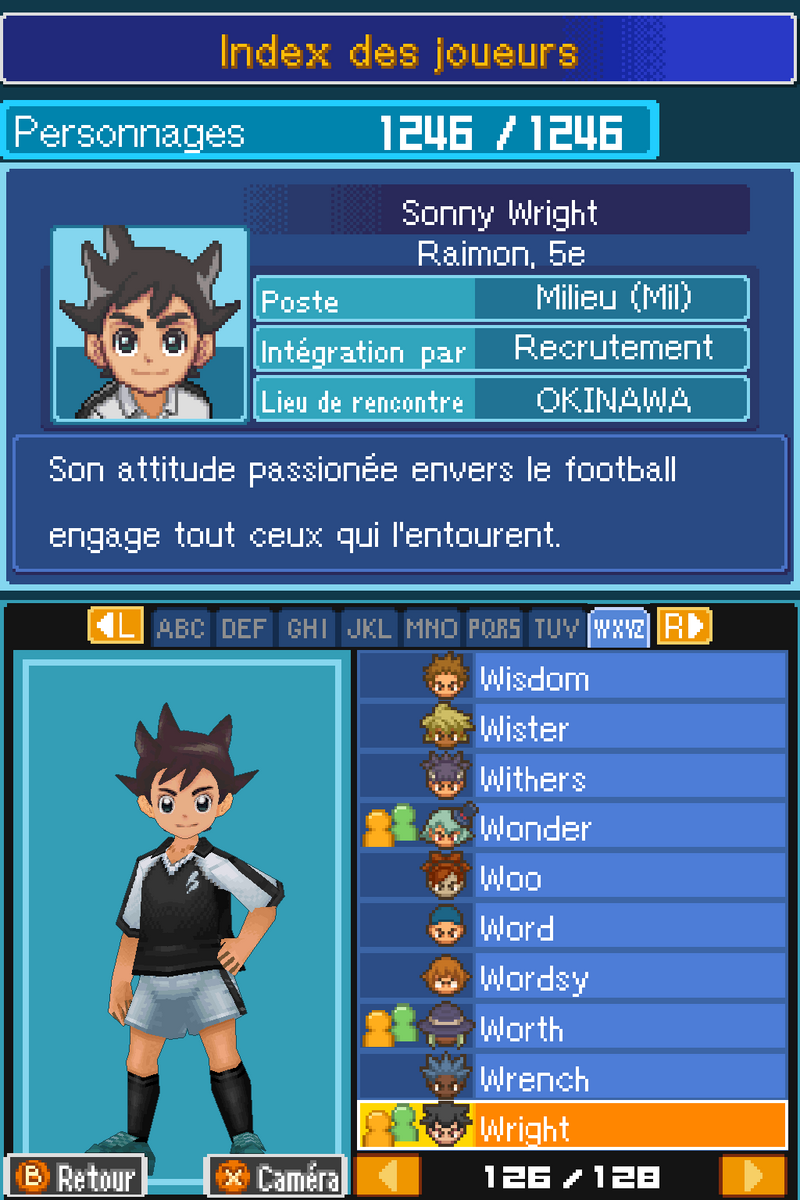
Task: Open the TUV letter tab
Action: [x=556, y=628]
